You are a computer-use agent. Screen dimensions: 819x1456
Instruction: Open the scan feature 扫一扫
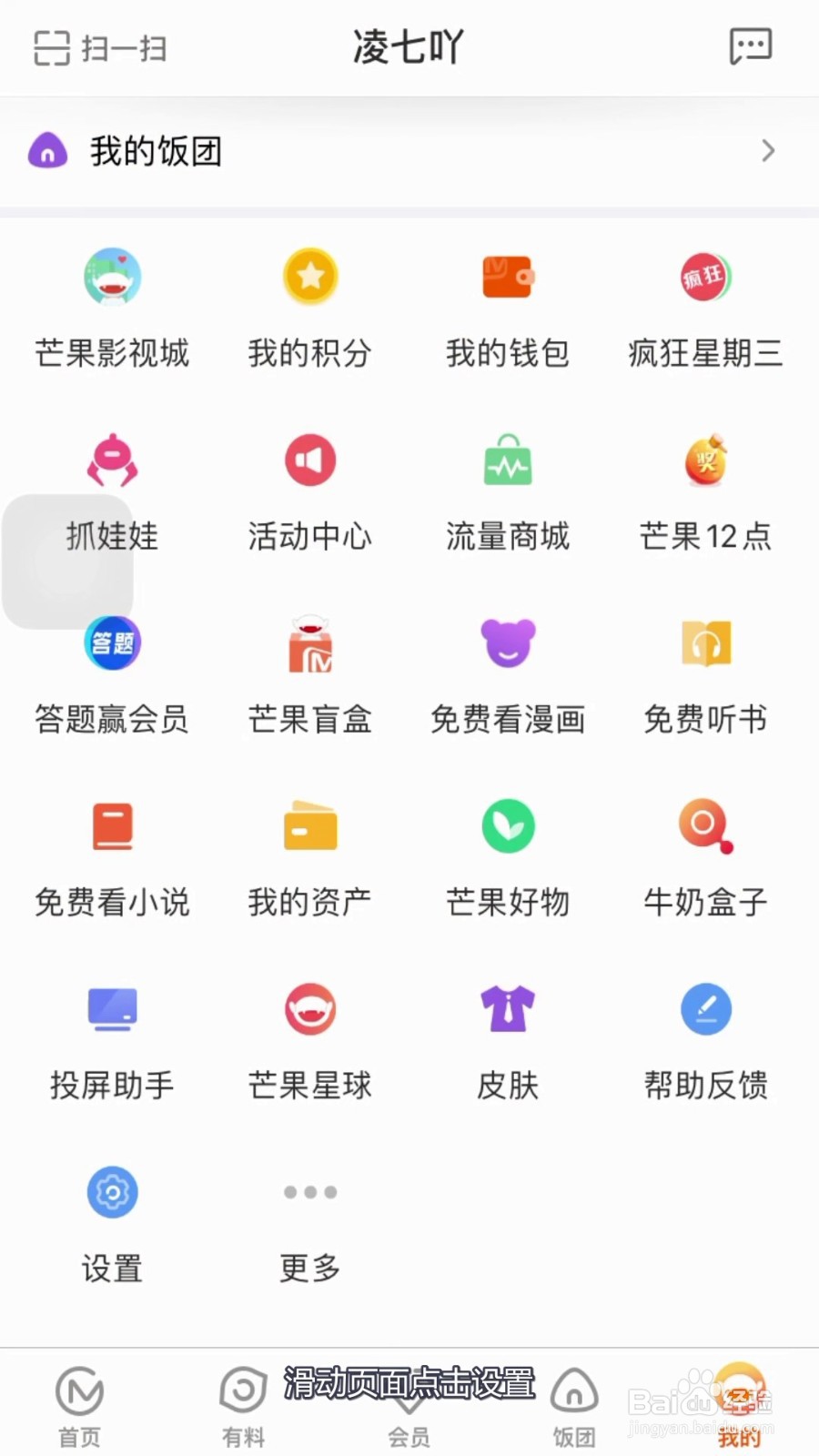tap(100, 47)
